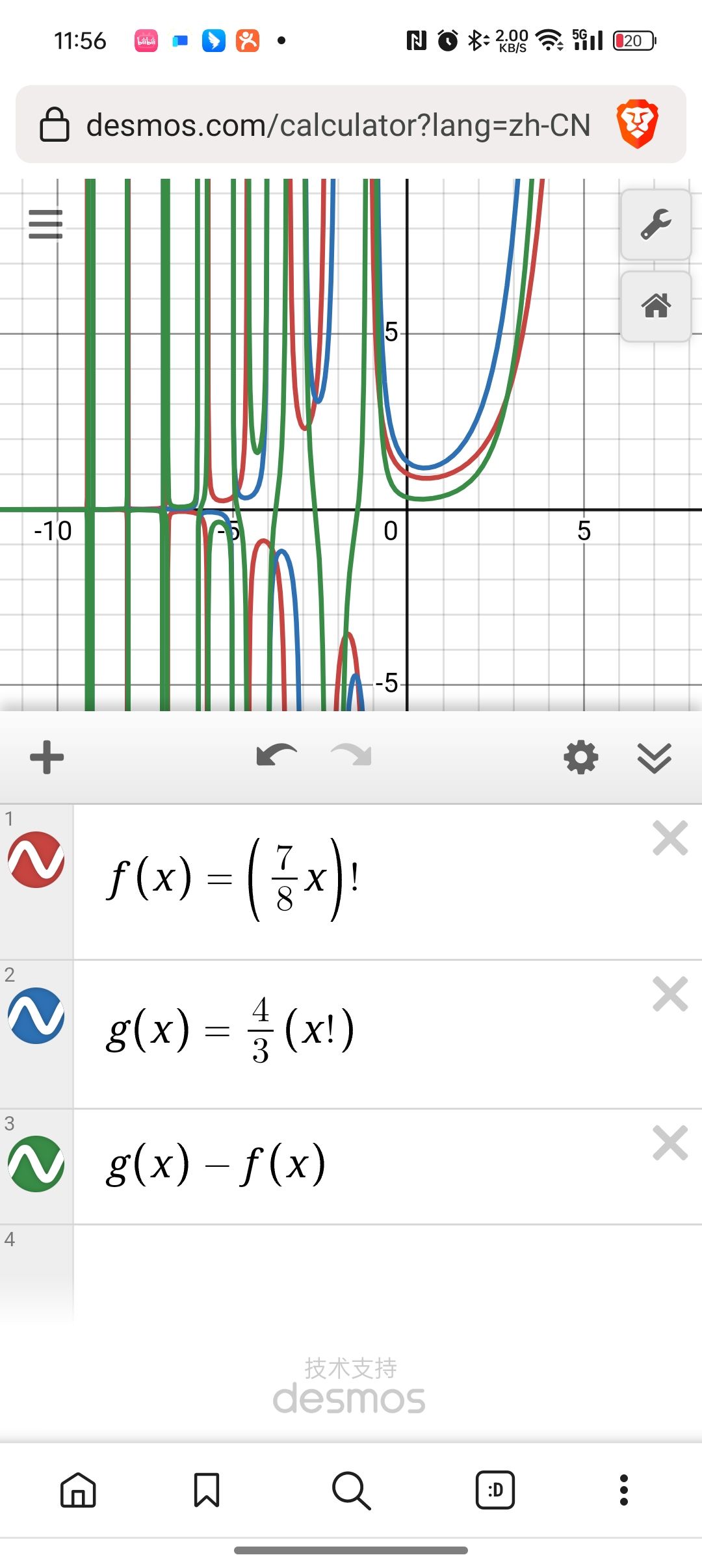Hide the green g(x) − f(x) curve
Viewport: 702px width, 1568px height.
coord(36,1164)
